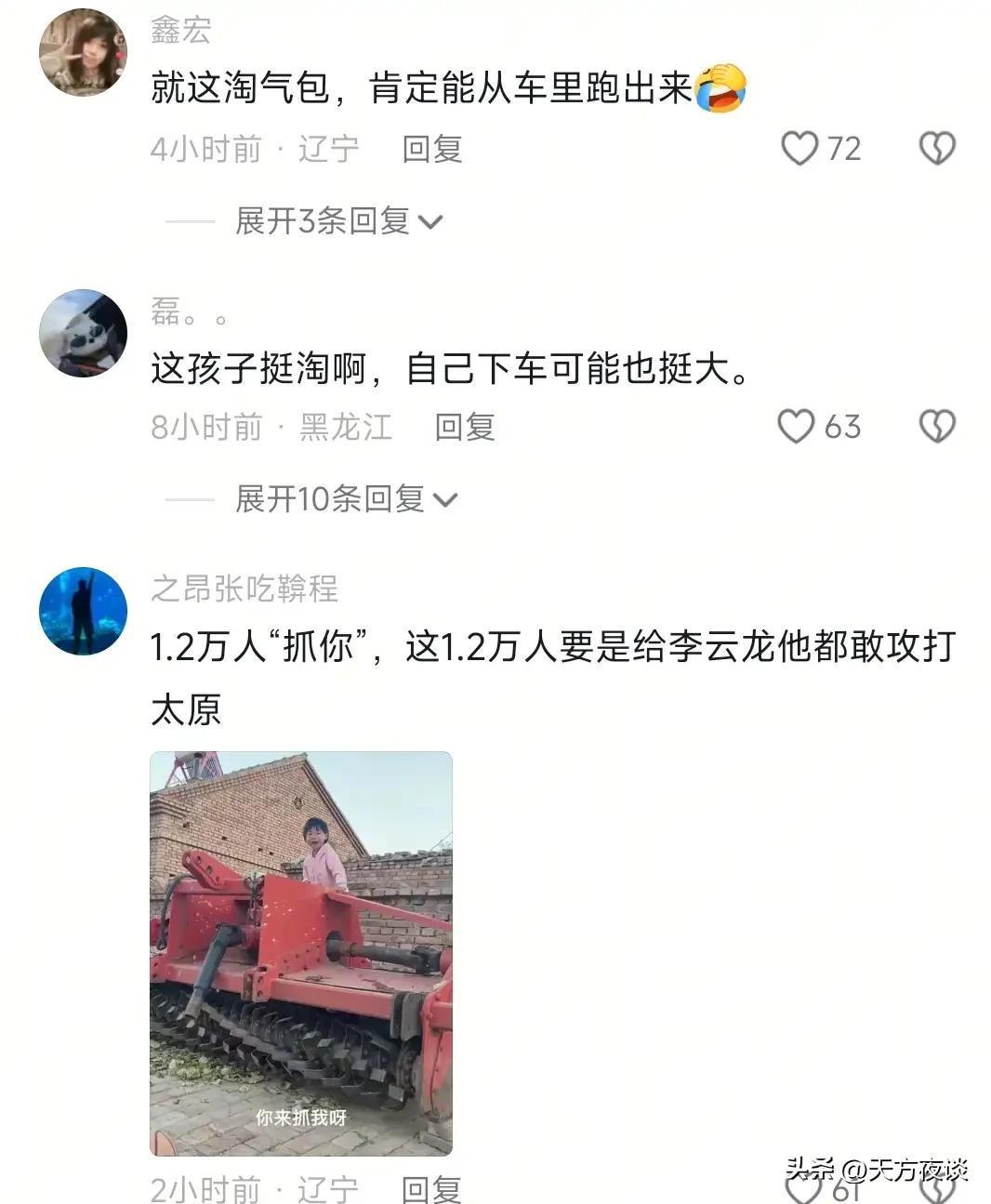Like 鑫宏's comment with 72 likes
The width and height of the screenshot is (991, 1204).
[800, 149]
